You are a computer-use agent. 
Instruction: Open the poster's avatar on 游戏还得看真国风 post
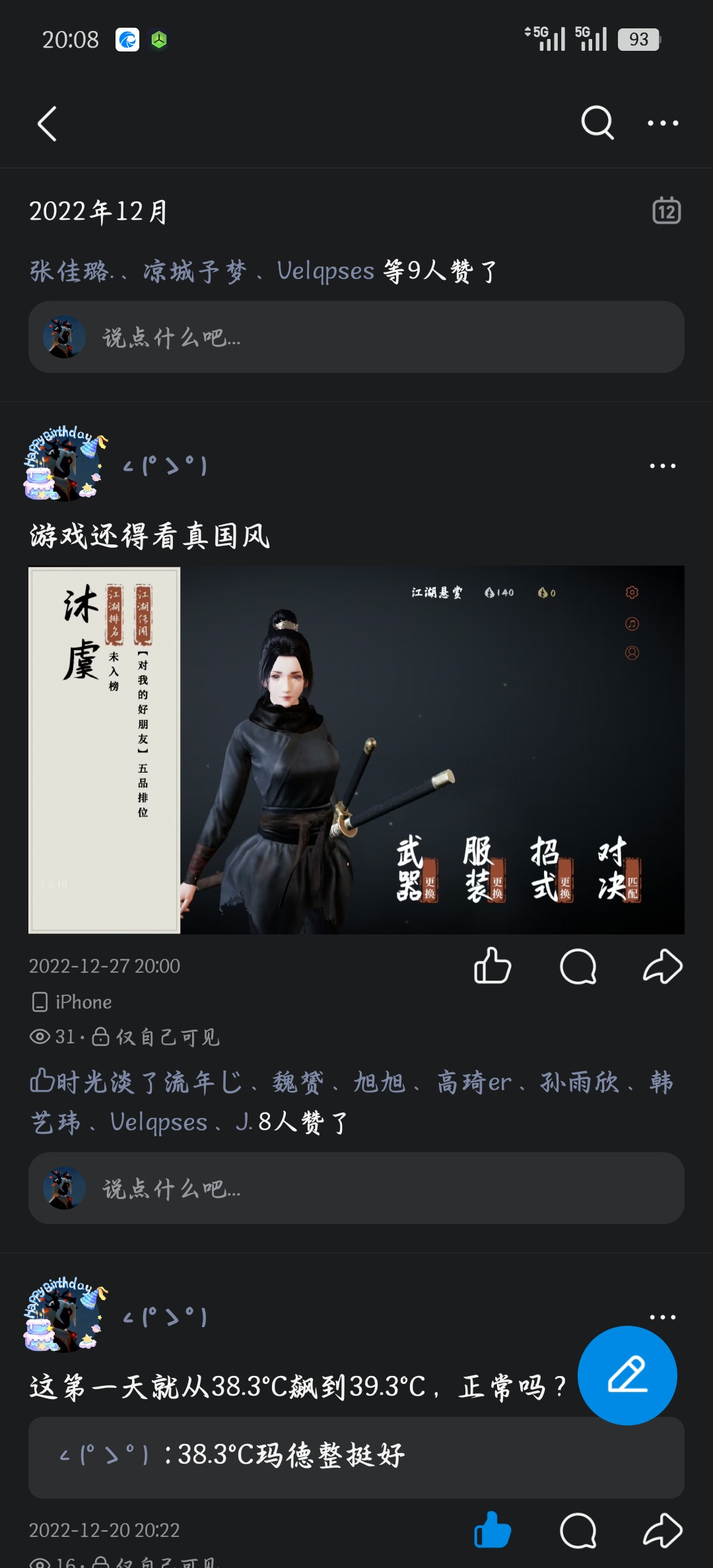(65, 464)
